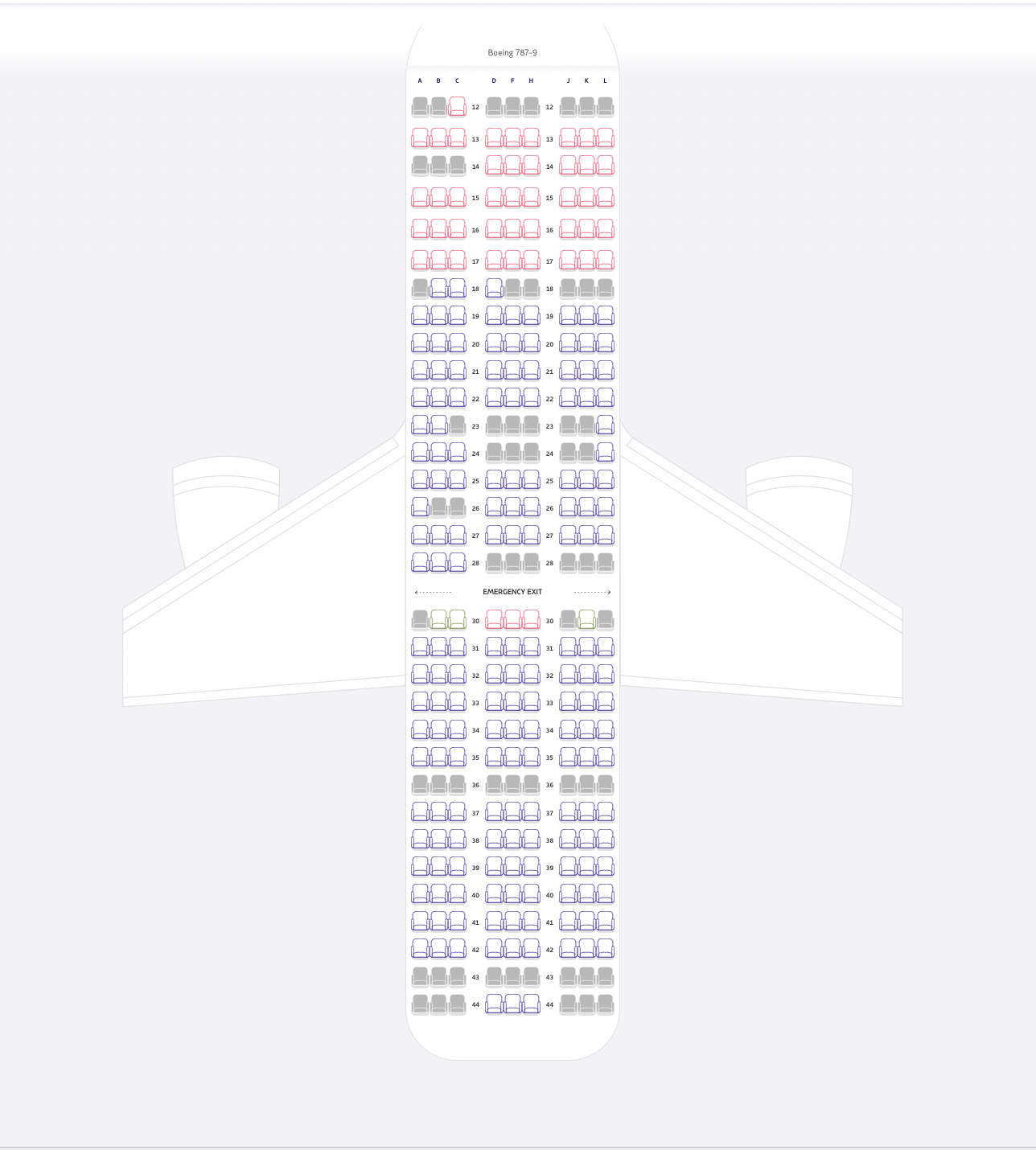Select seat 23L
Screen dimensions: 1036x1150
[x=605, y=425]
